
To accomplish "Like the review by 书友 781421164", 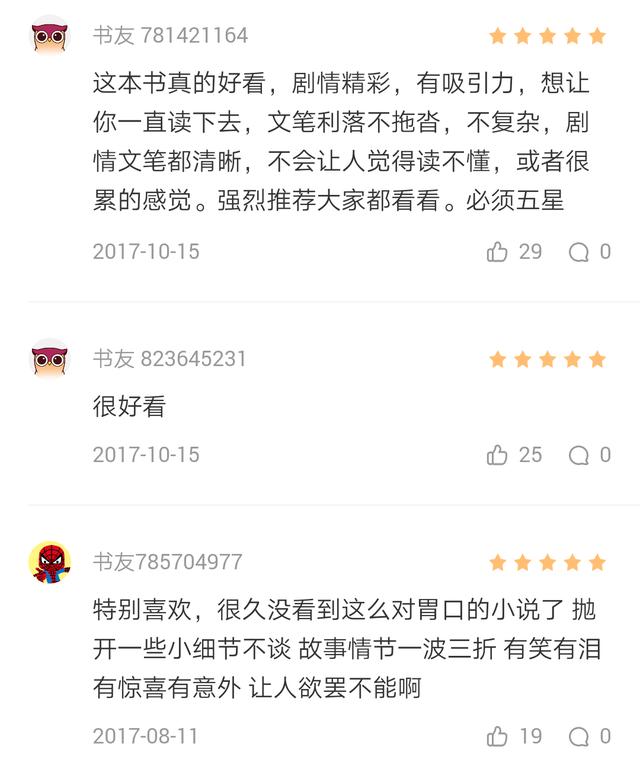I will coord(497,252).
